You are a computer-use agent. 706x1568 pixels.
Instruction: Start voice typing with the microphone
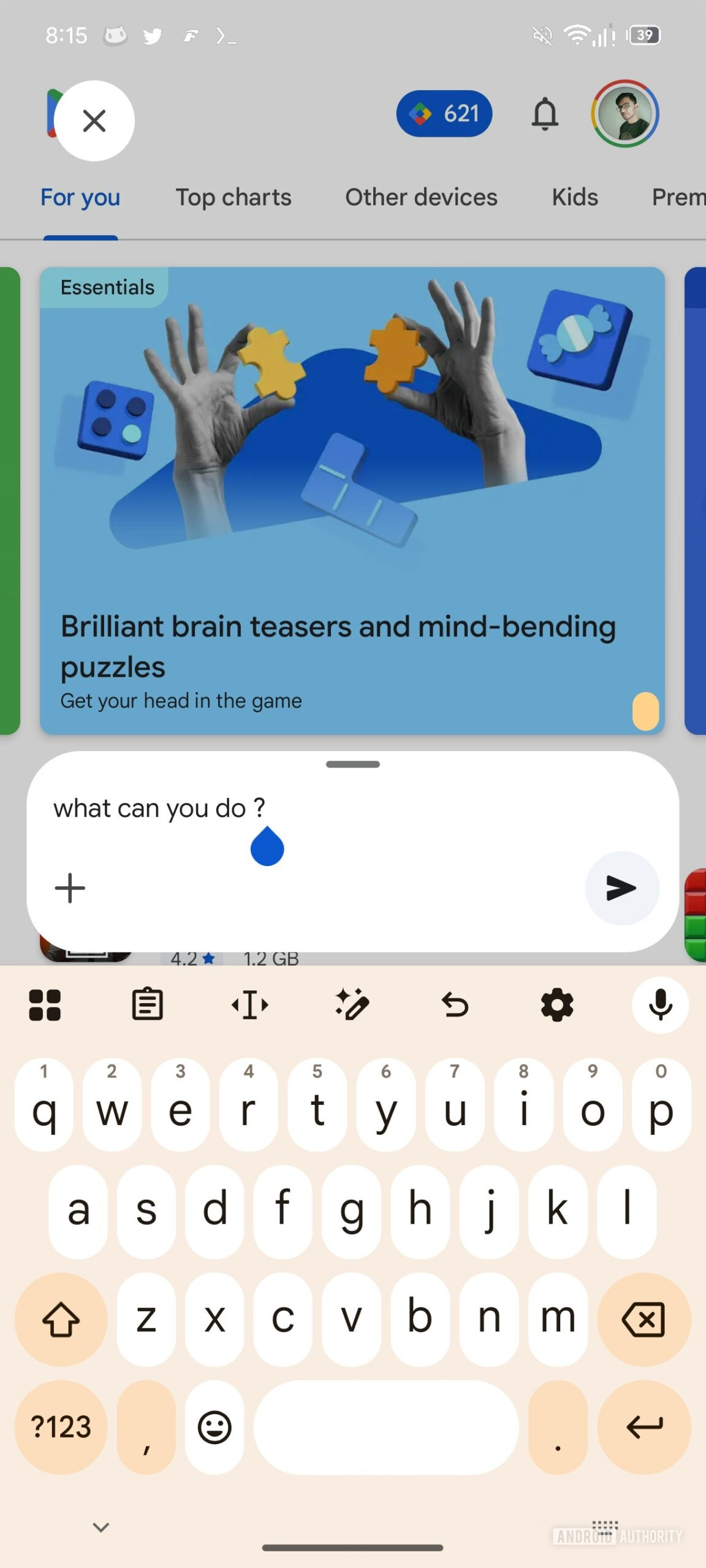[x=660, y=1005]
